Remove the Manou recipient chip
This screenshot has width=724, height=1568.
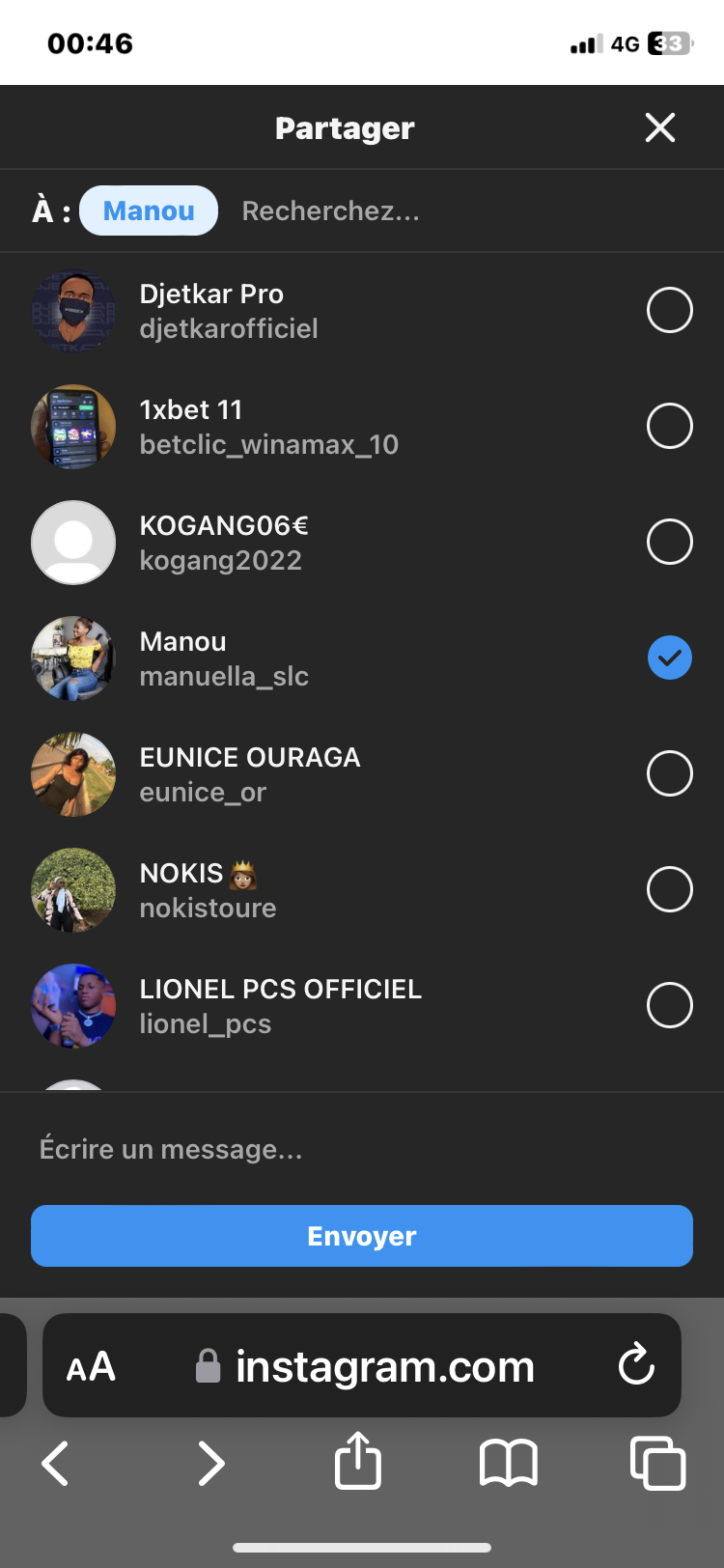149,210
